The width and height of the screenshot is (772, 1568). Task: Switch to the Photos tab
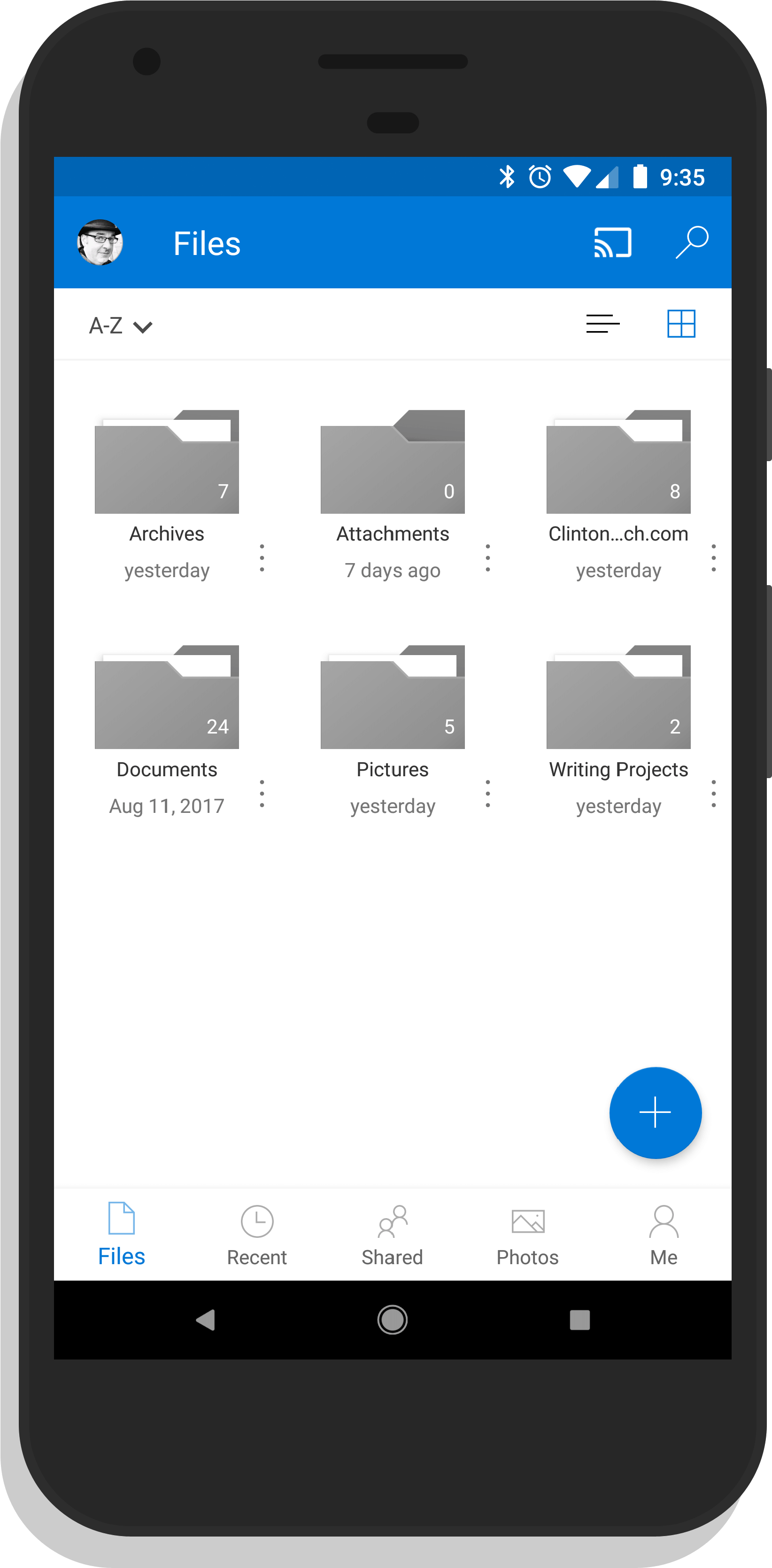coord(528,1236)
